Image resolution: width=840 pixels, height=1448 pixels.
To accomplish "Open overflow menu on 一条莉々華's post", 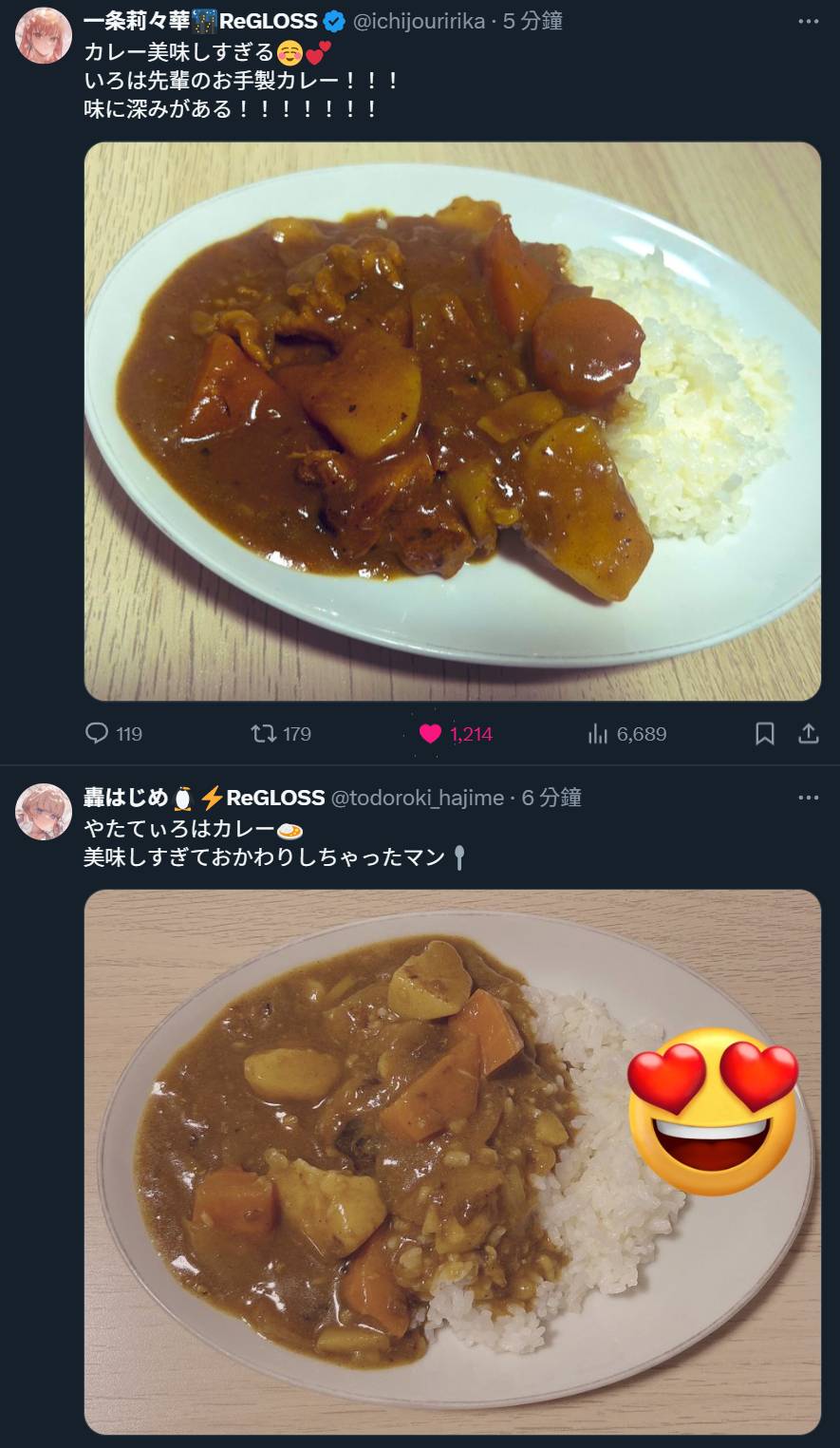I will coord(808,21).
